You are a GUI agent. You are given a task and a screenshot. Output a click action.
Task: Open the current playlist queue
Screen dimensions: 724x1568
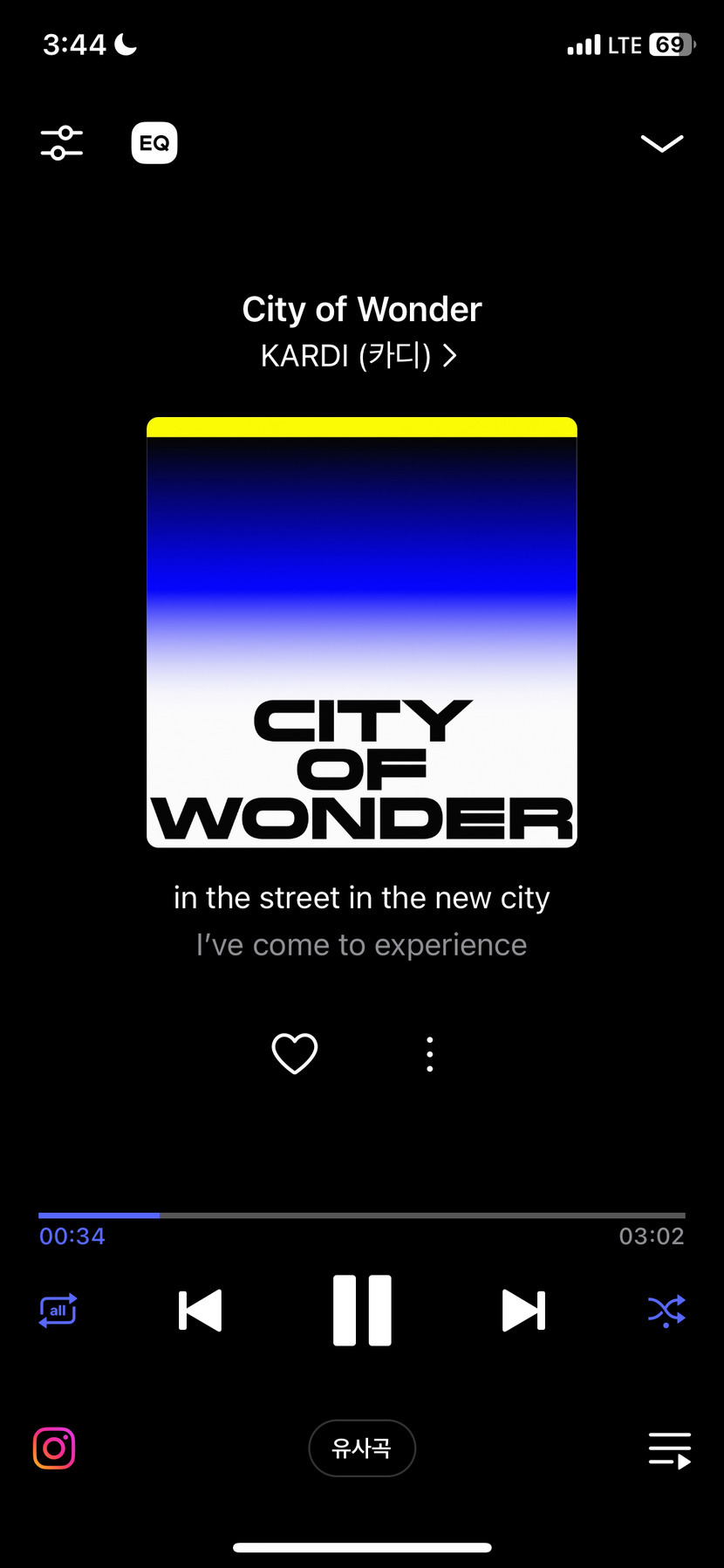669,1450
